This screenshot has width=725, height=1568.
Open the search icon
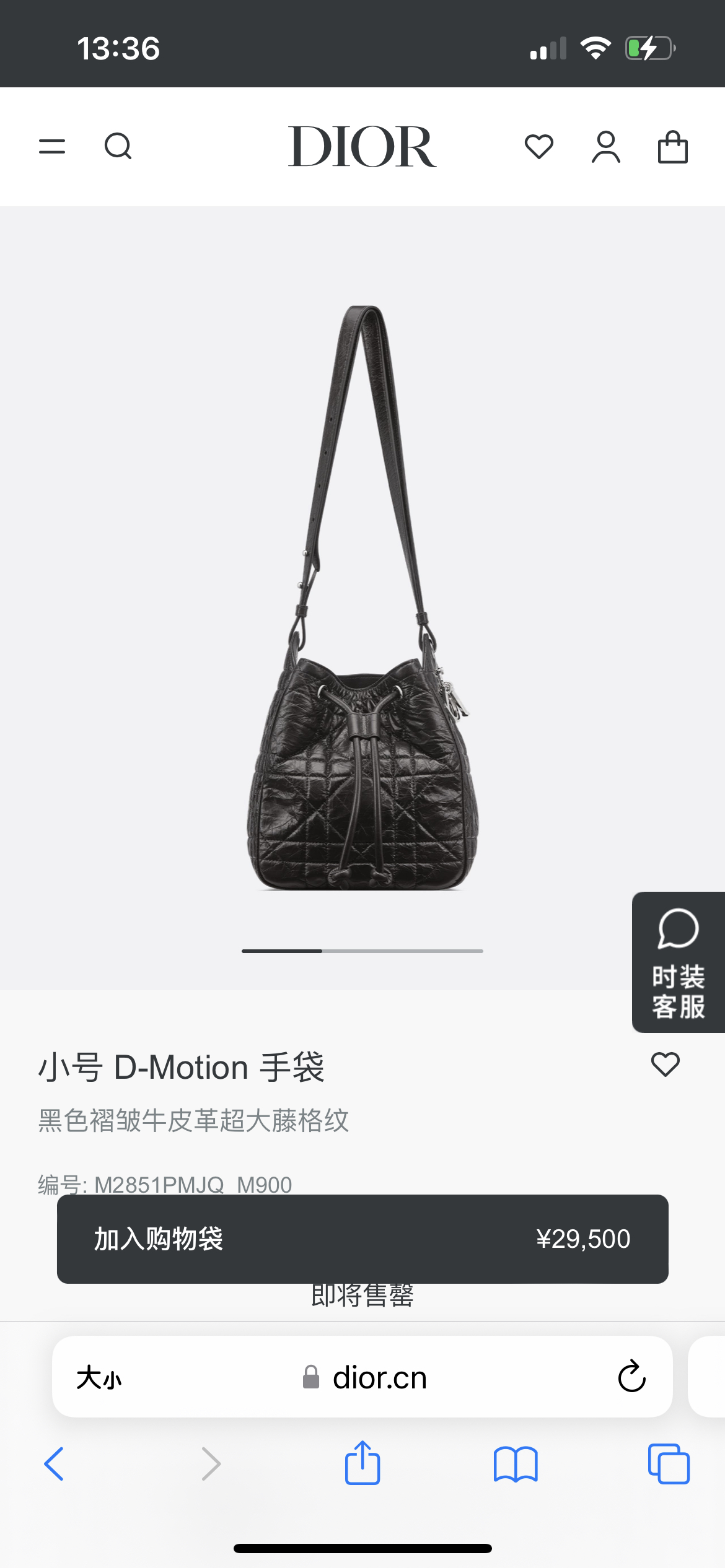click(x=118, y=147)
